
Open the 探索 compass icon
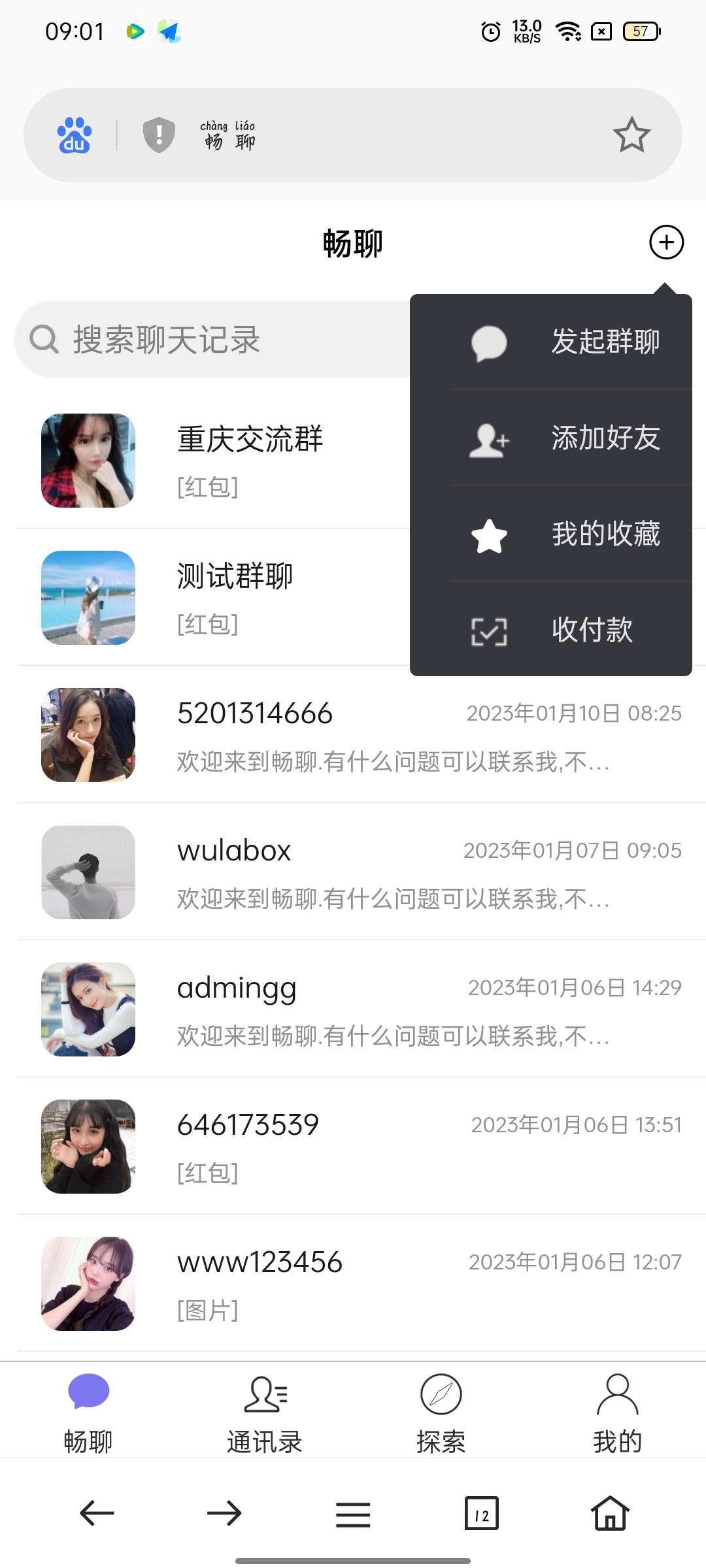(x=441, y=1394)
